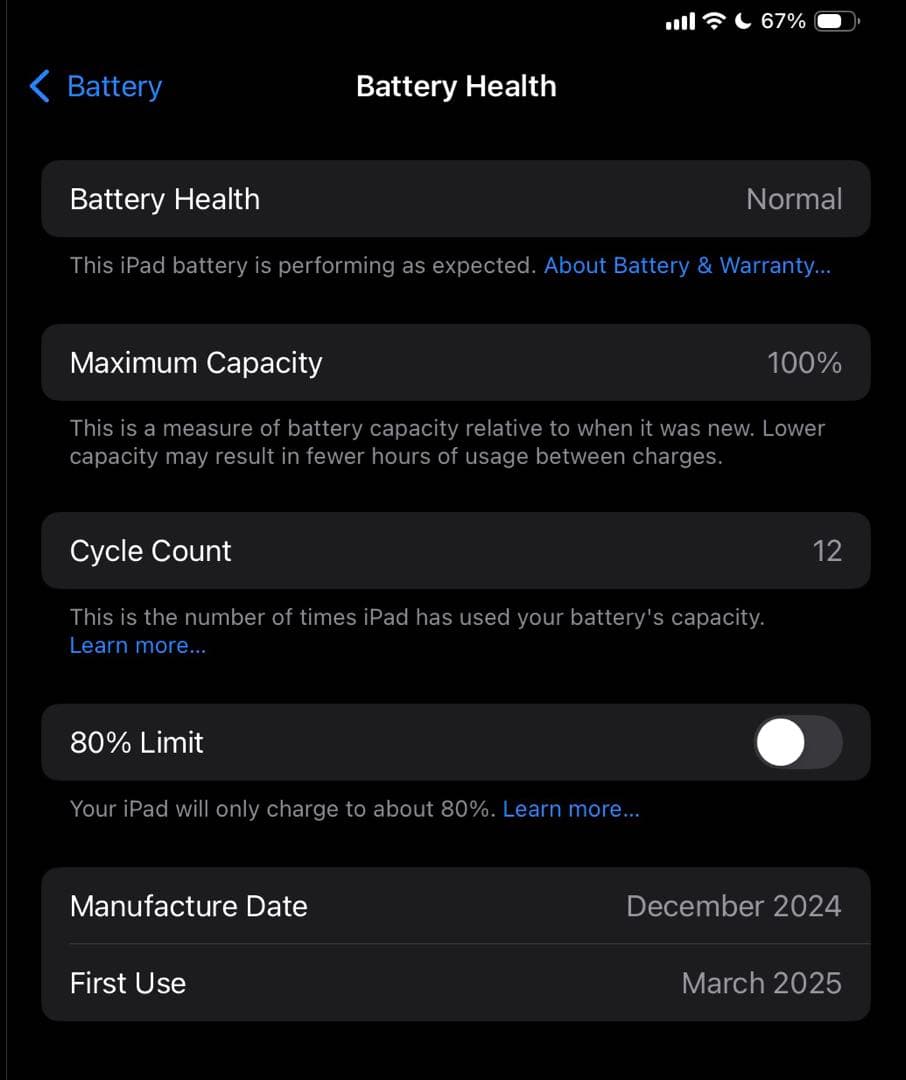This screenshot has width=906, height=1080.
Task: Enable the 80% Limit charging toggle
Action: pos(797,742)
